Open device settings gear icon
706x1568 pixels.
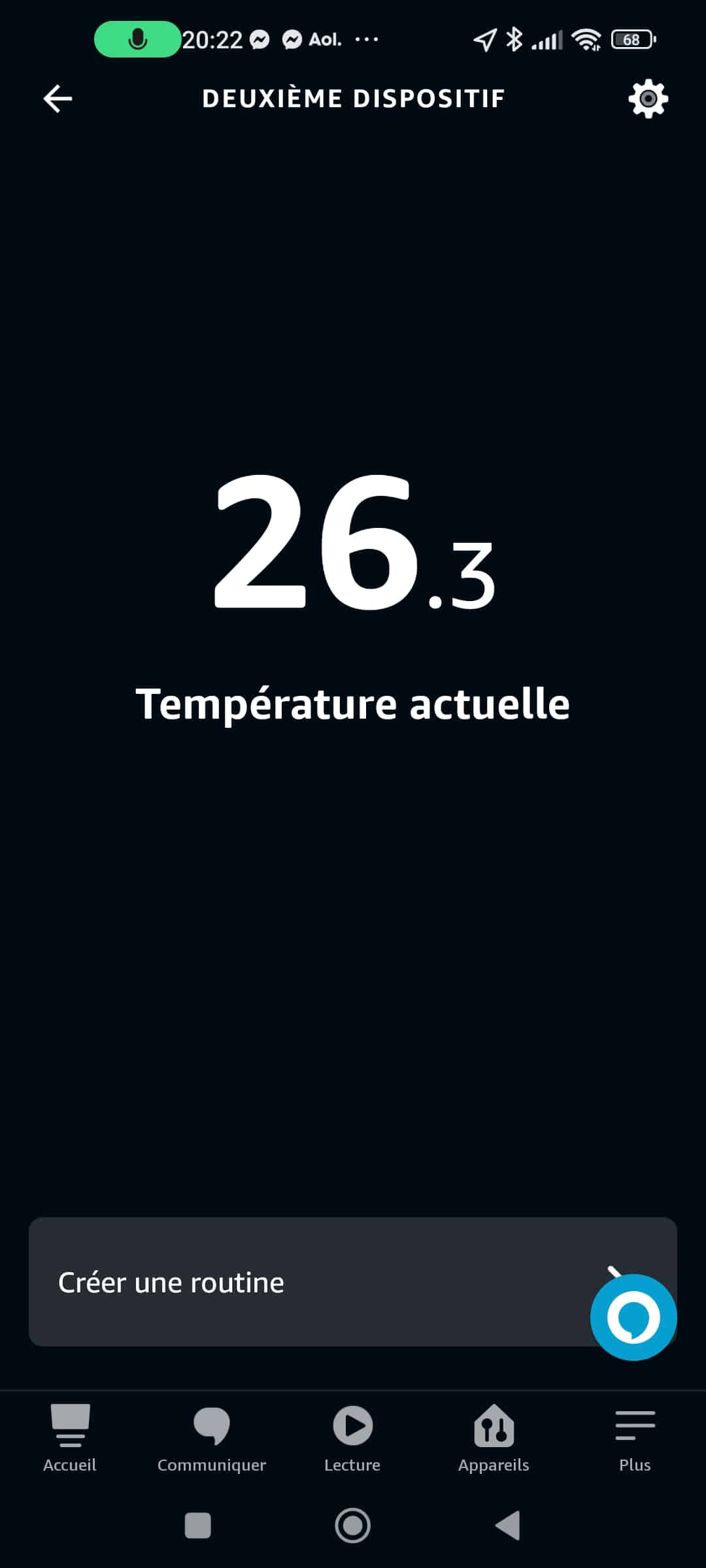tap(648, 99)
